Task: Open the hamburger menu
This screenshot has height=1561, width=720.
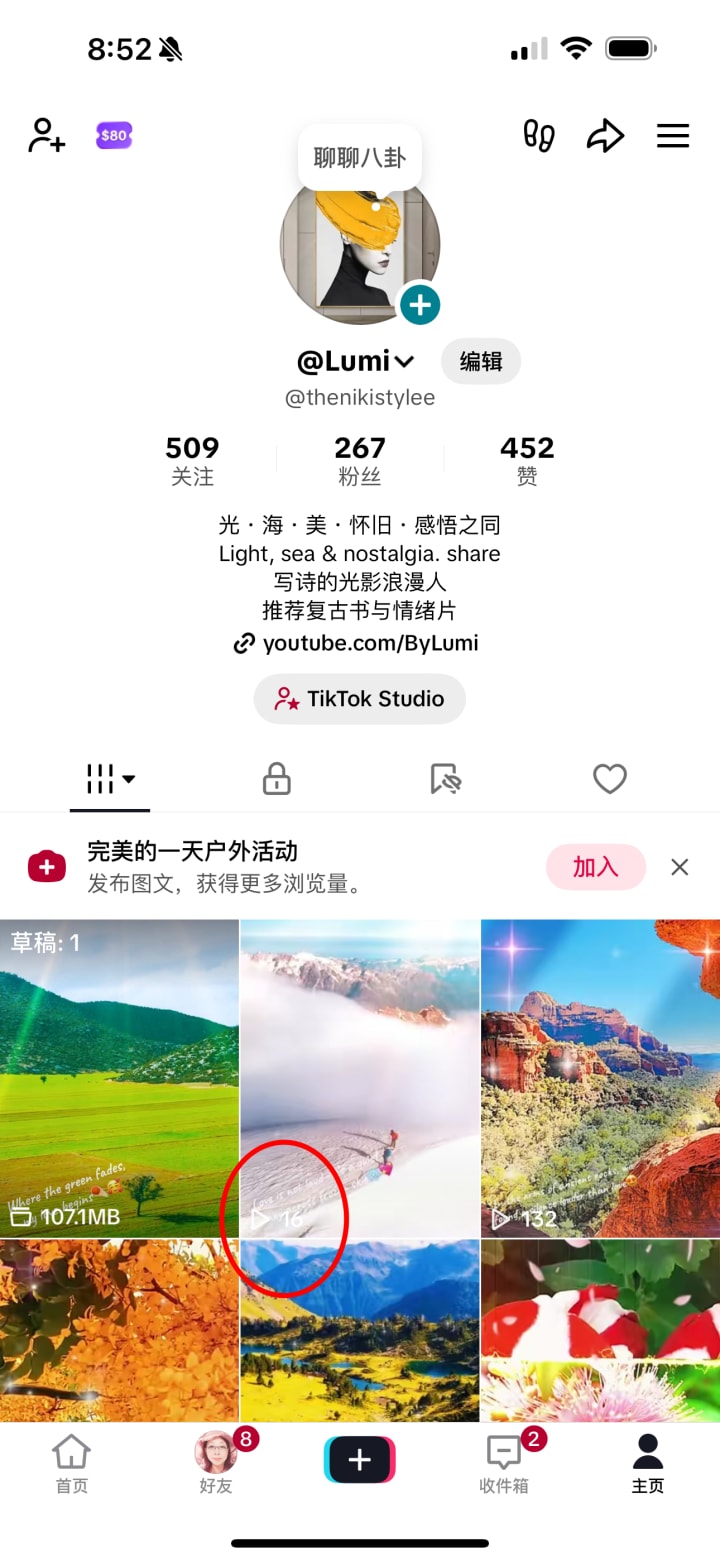Action: (x=673, y=136)
